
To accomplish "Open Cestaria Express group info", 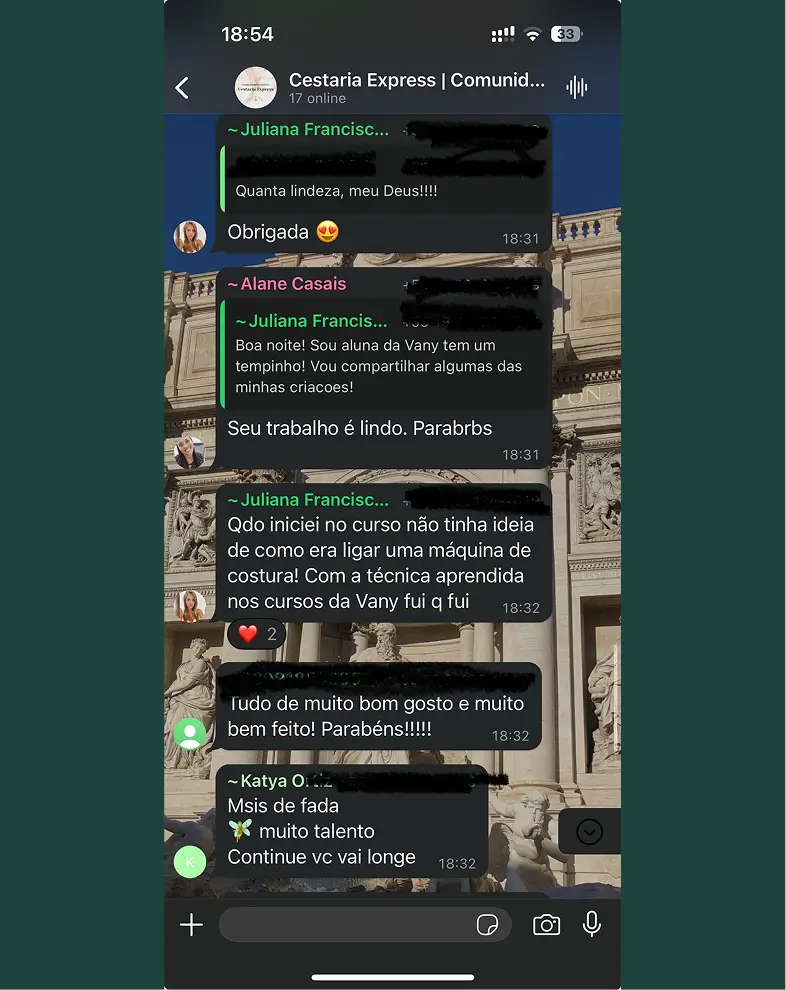I will point(415,88).
